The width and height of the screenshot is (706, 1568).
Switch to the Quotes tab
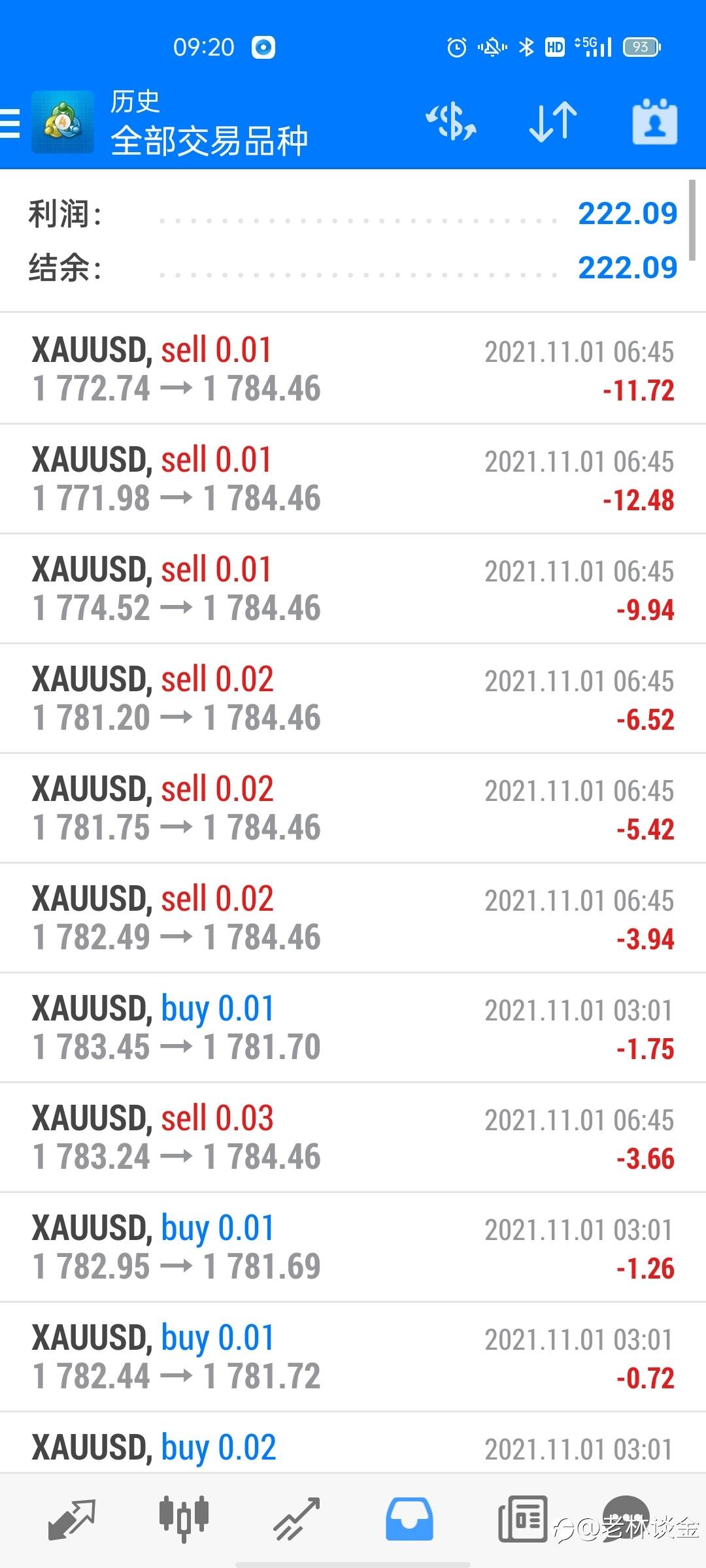(x=72, y=1518)
